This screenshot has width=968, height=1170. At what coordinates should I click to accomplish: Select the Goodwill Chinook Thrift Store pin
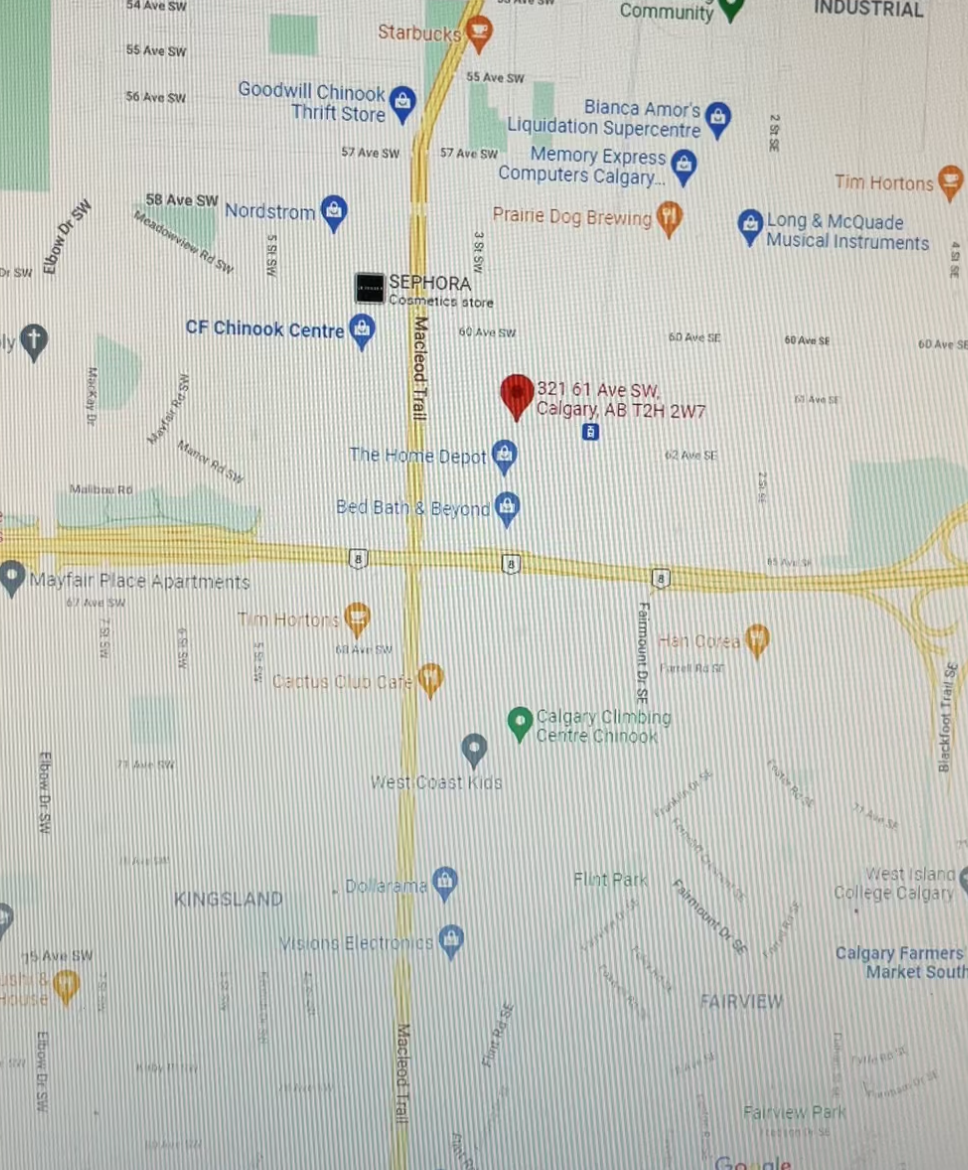pos(402,101)
